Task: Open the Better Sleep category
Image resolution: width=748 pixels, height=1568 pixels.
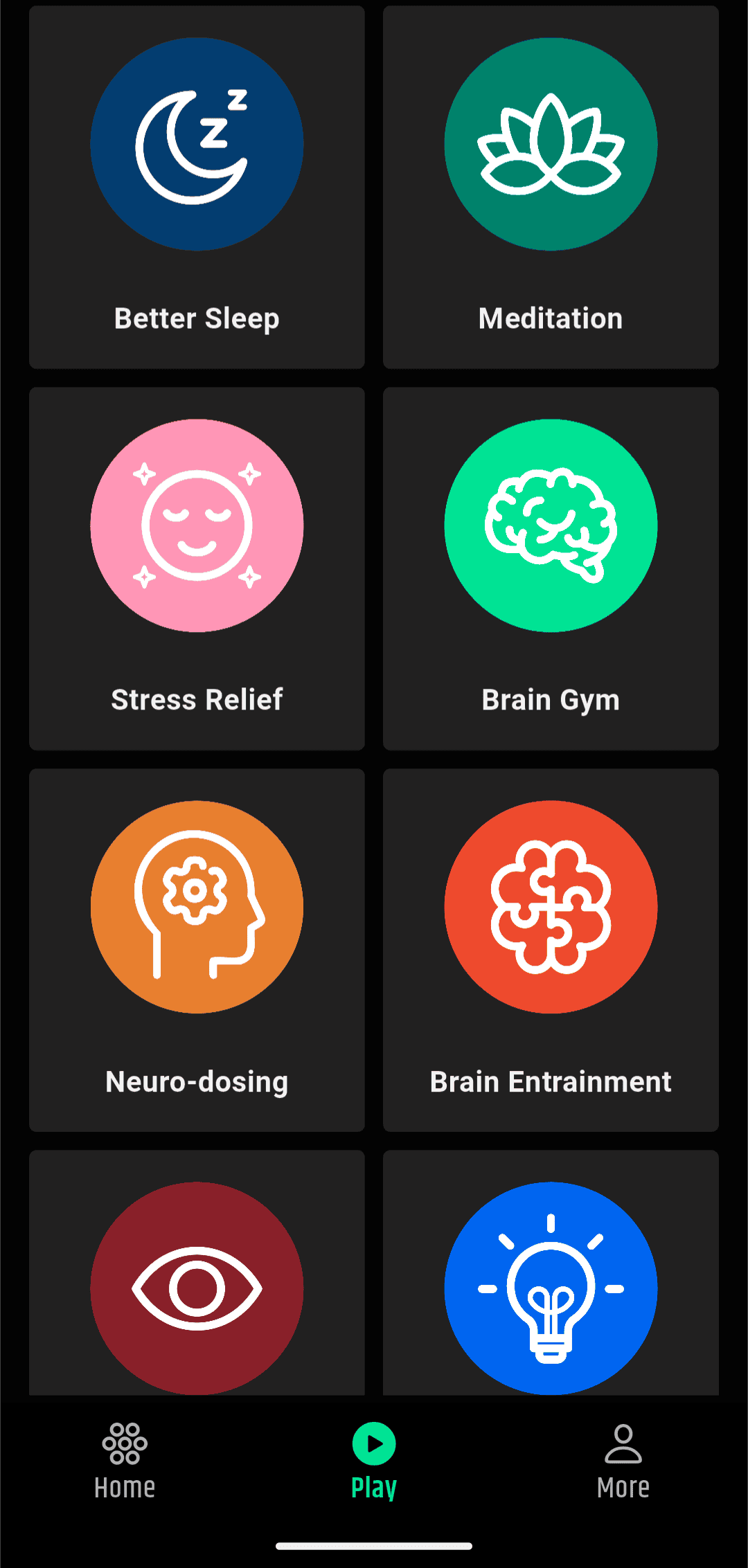Action: [197, 187]
